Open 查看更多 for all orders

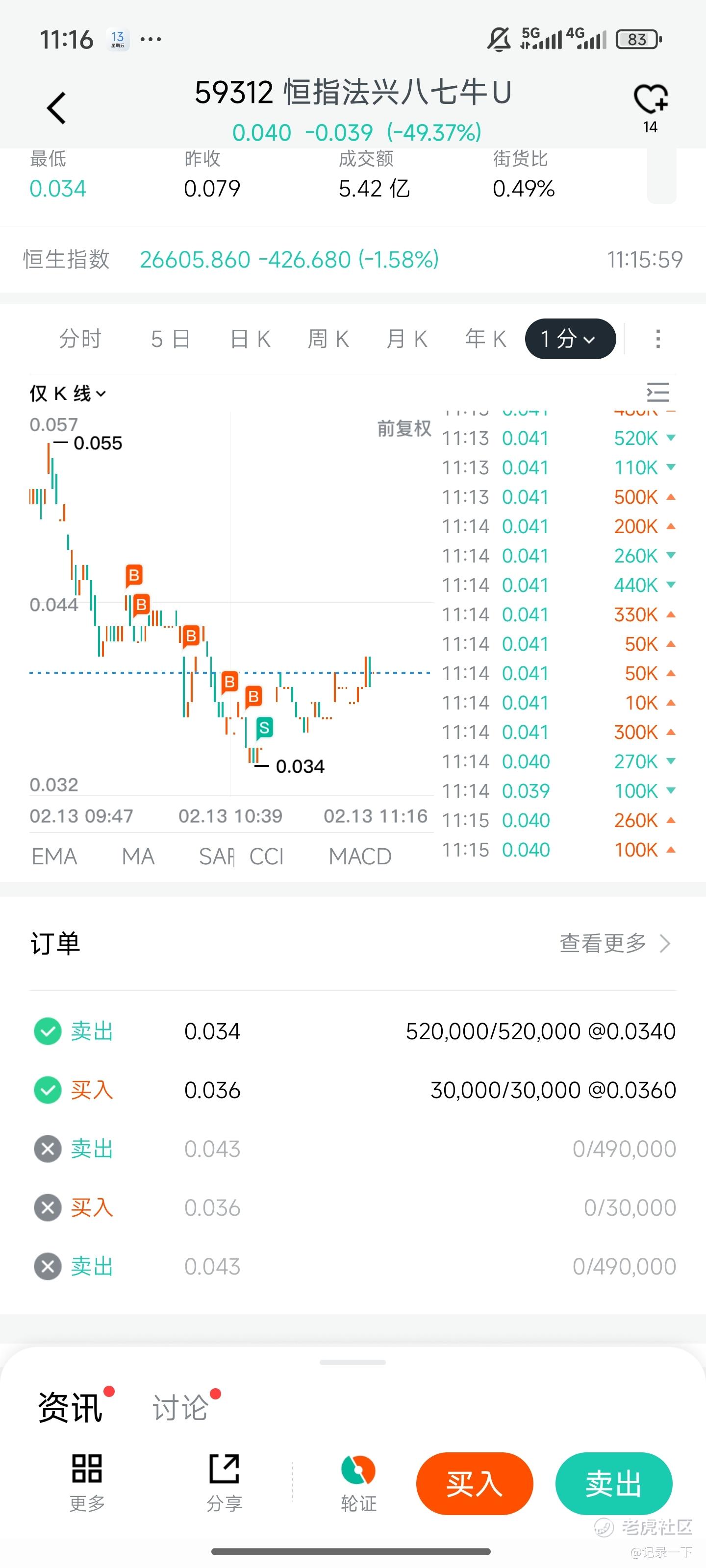pos(614,943)
